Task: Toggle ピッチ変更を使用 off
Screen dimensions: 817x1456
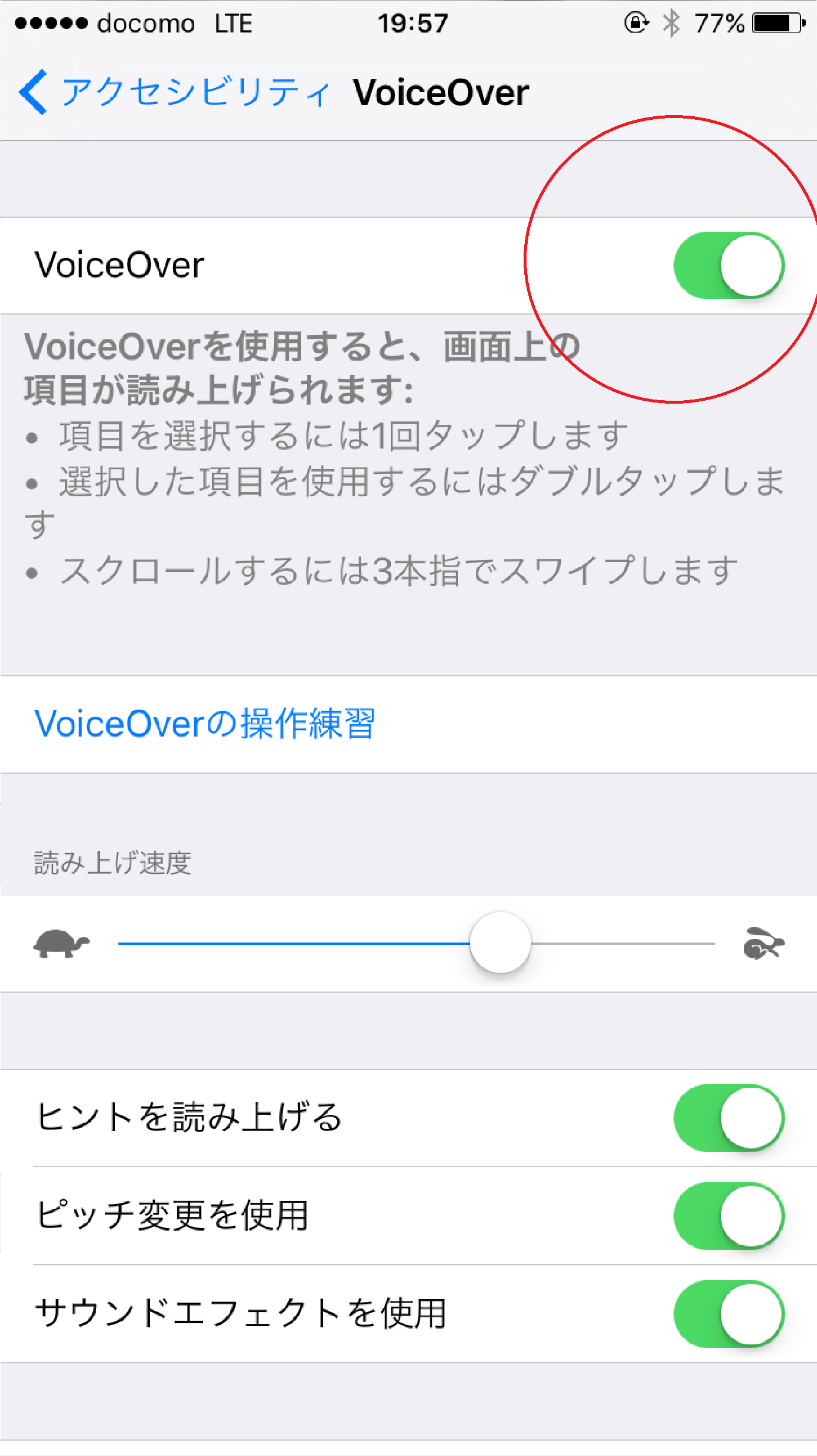Action: coord(728,1216)
